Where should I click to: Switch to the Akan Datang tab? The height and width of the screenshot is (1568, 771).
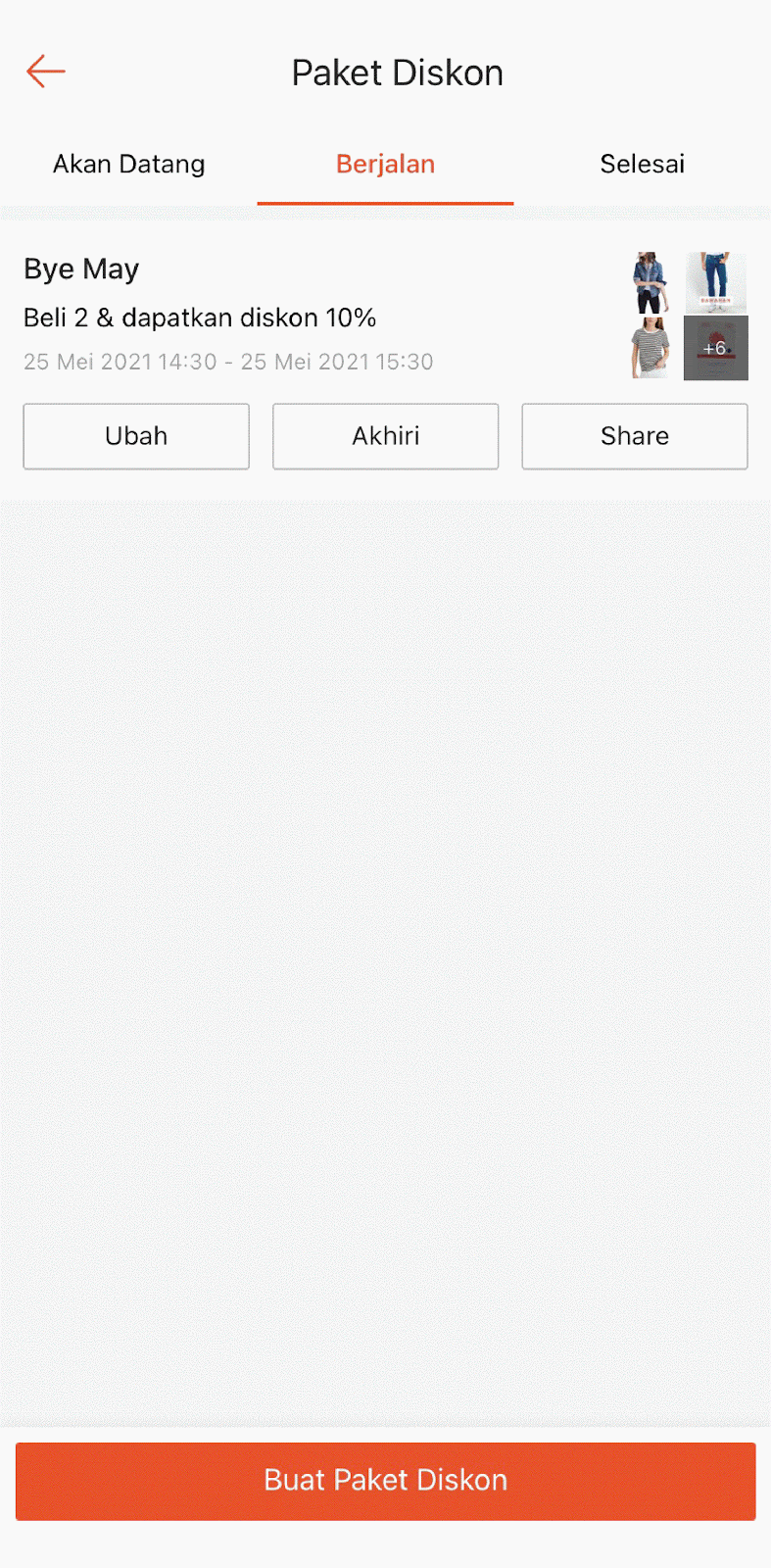tap(127, 164)
